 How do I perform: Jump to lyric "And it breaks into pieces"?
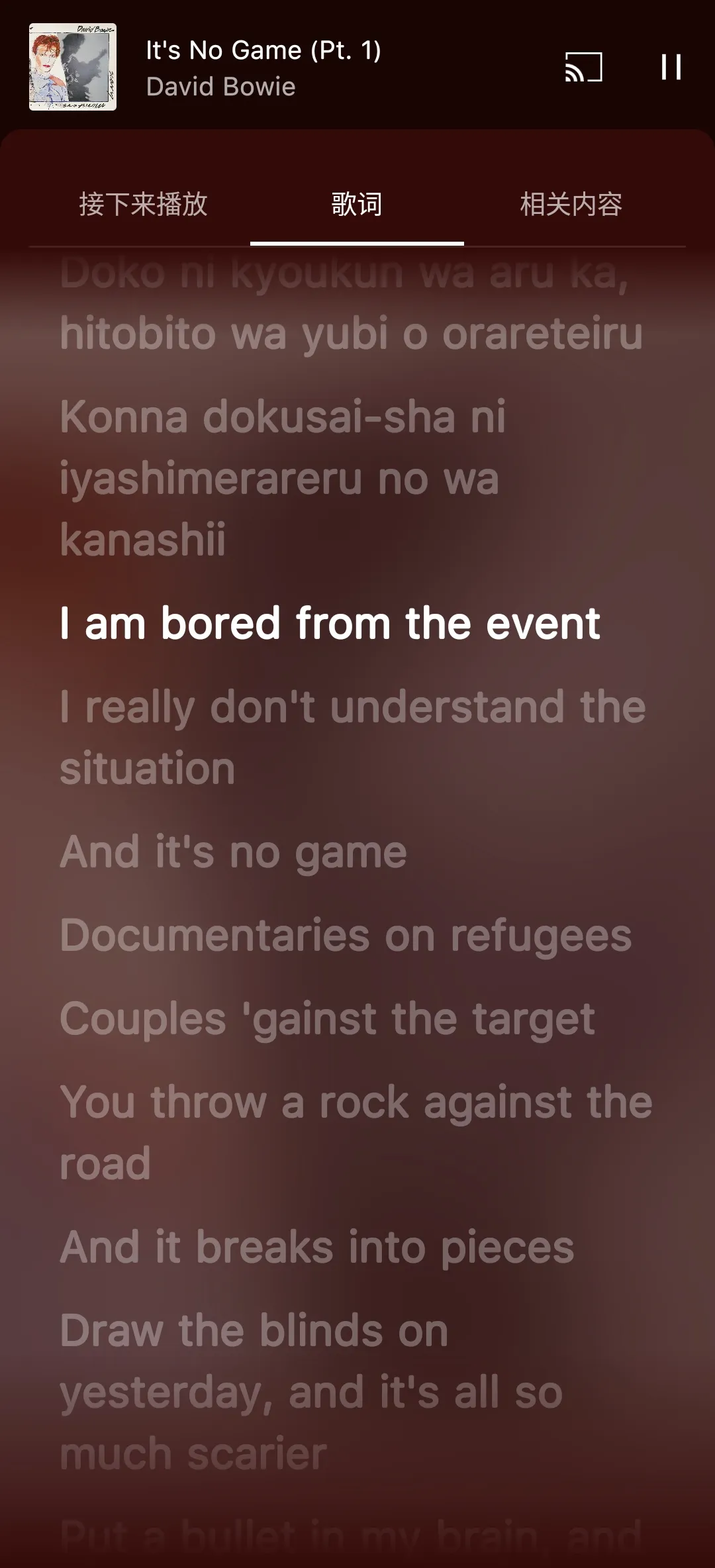pyautogui.click(x=316, y=1247)
